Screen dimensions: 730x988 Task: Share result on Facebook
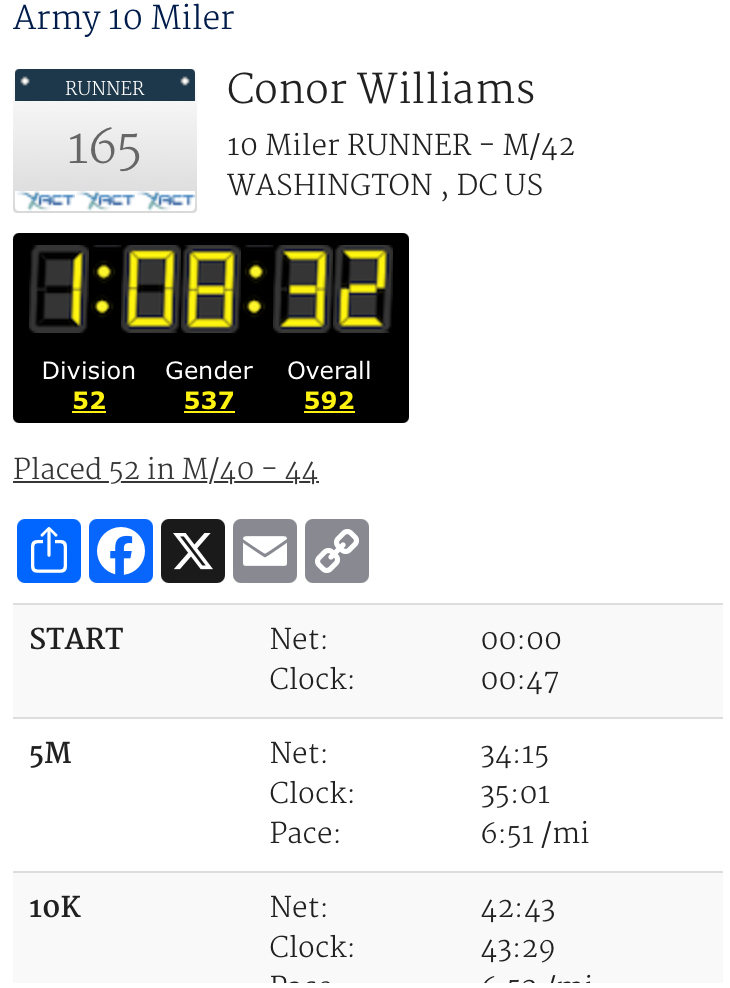121,551
